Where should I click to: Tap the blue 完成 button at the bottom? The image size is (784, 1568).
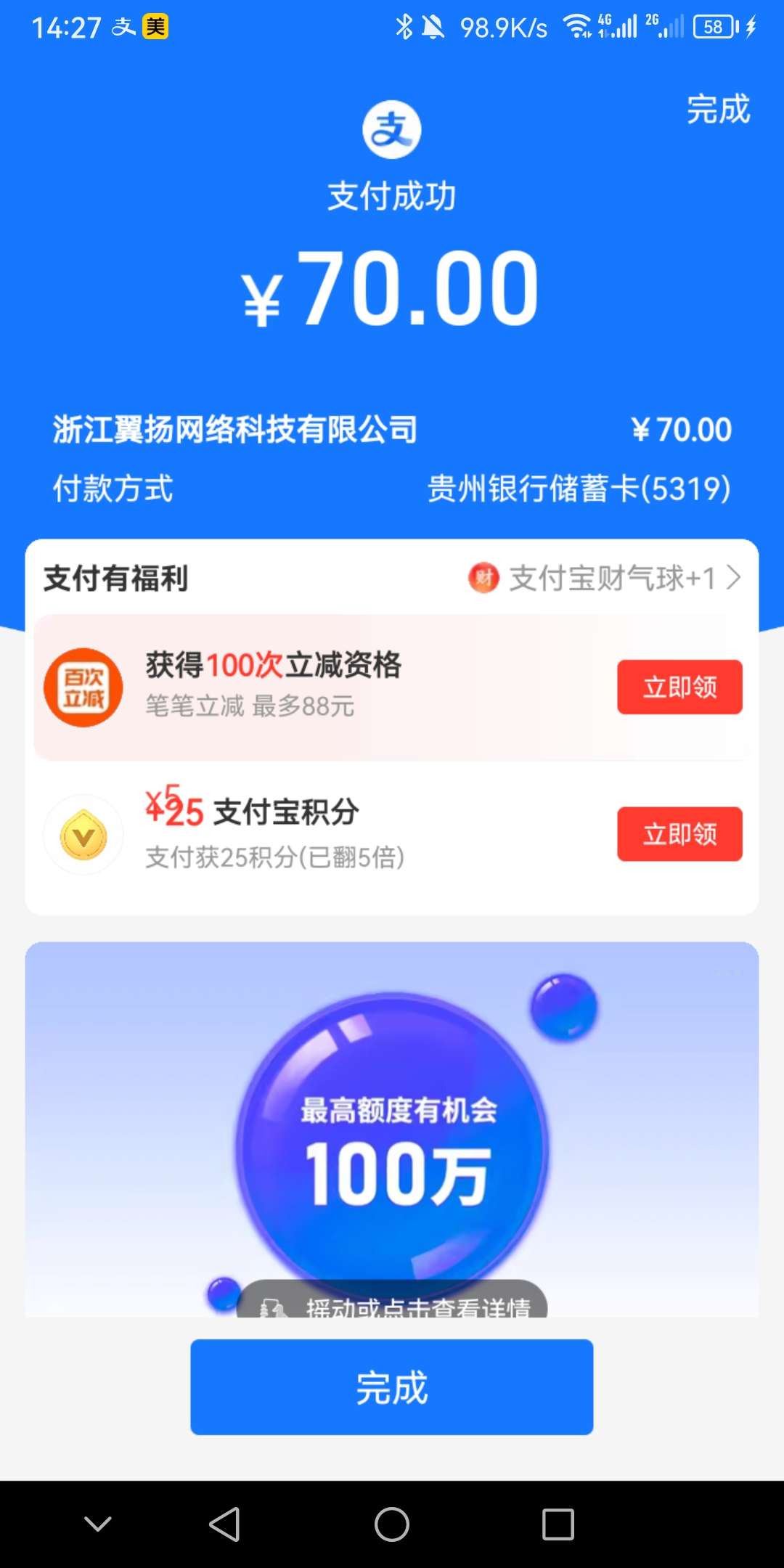[x=392, y=1387]
